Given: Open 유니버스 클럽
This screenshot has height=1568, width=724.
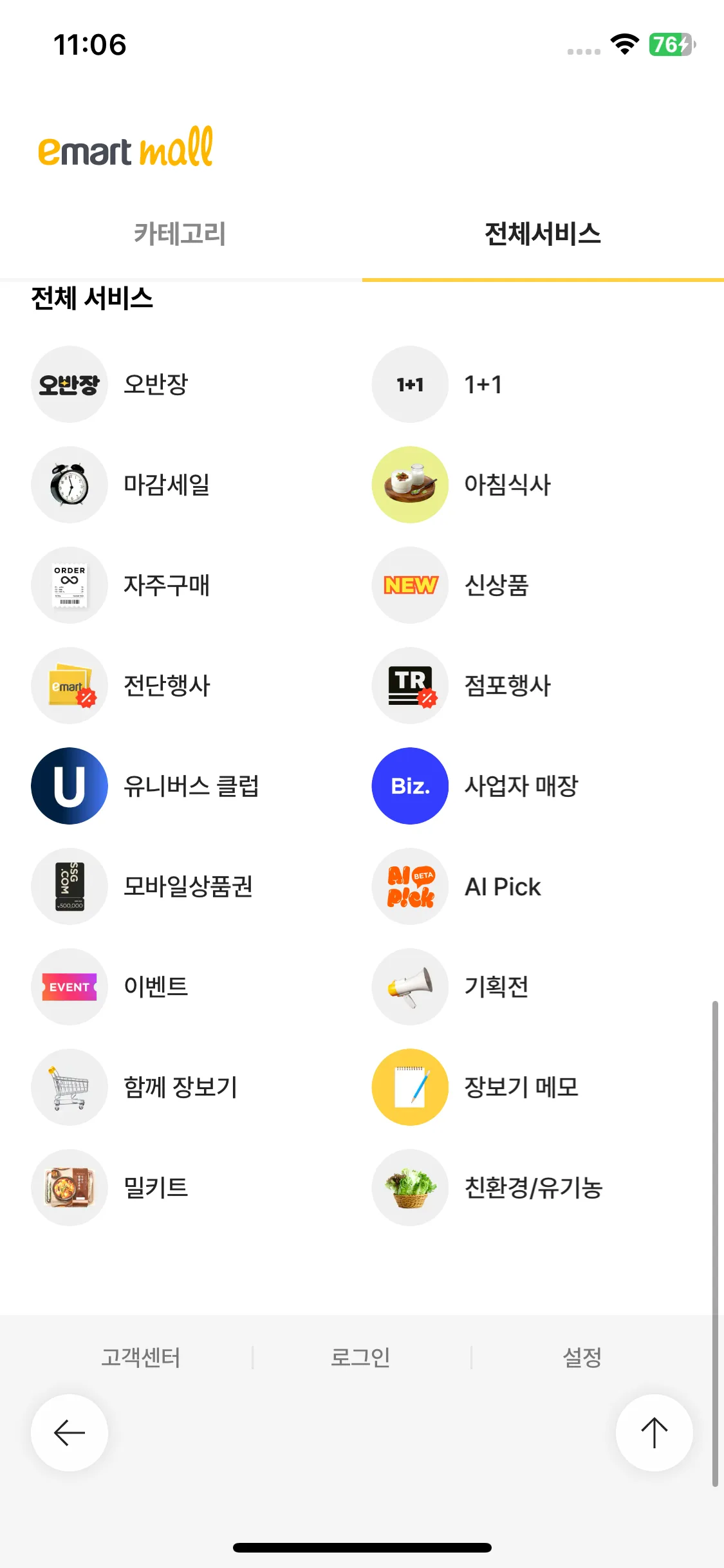Looking at the screenshot, I should pos(145,786).
